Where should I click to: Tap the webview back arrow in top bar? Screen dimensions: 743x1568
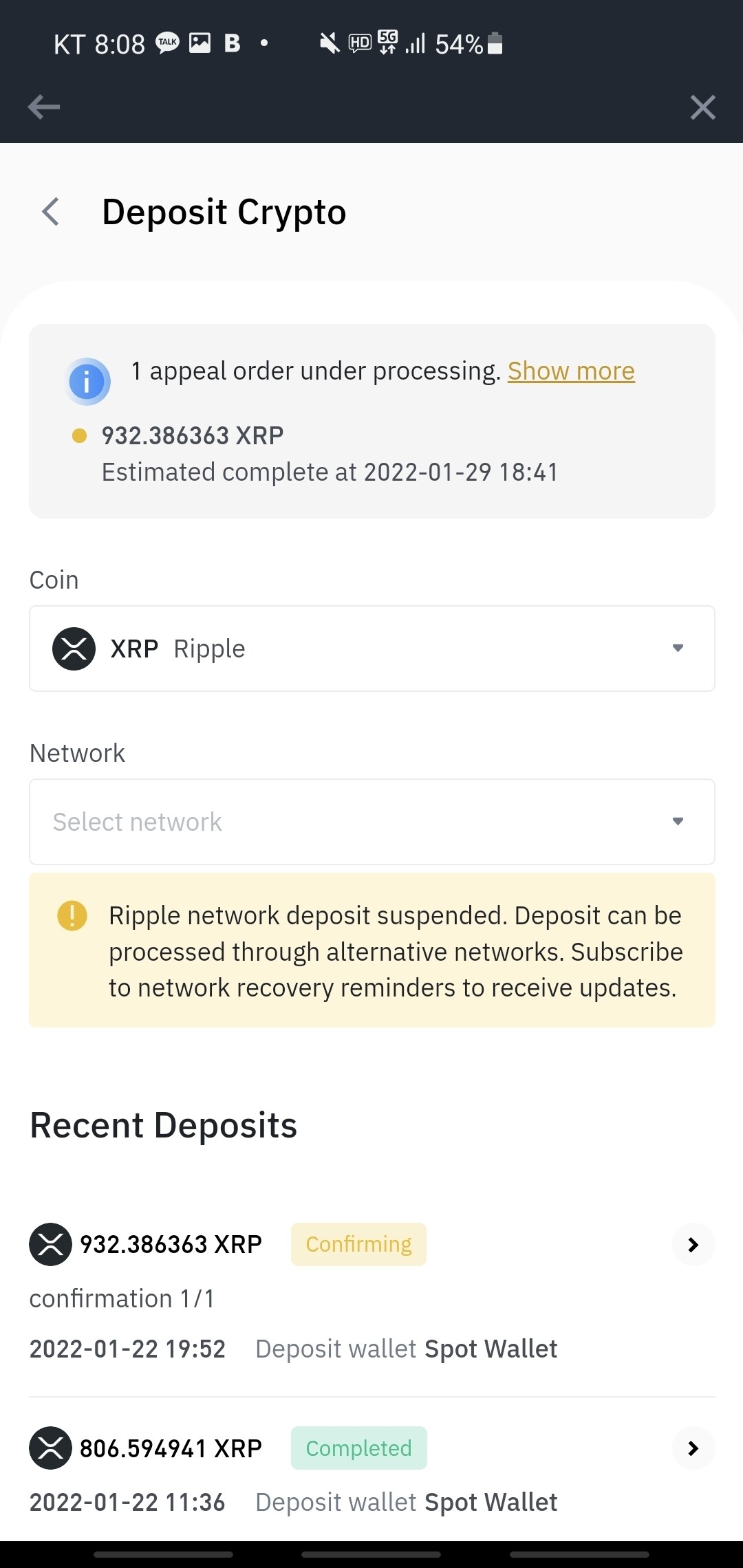coord(44,107)
